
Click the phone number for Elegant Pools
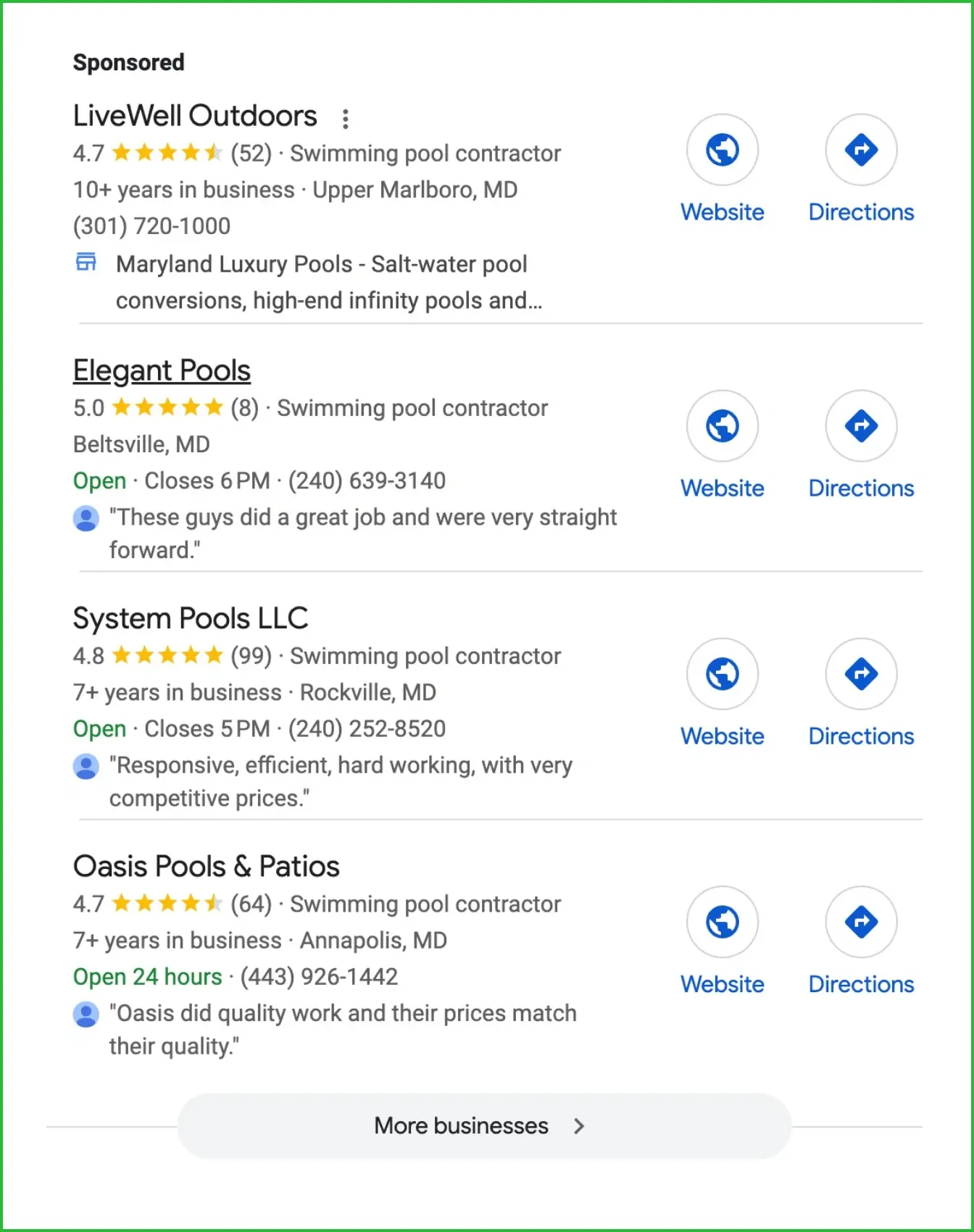tap(366, 480)
